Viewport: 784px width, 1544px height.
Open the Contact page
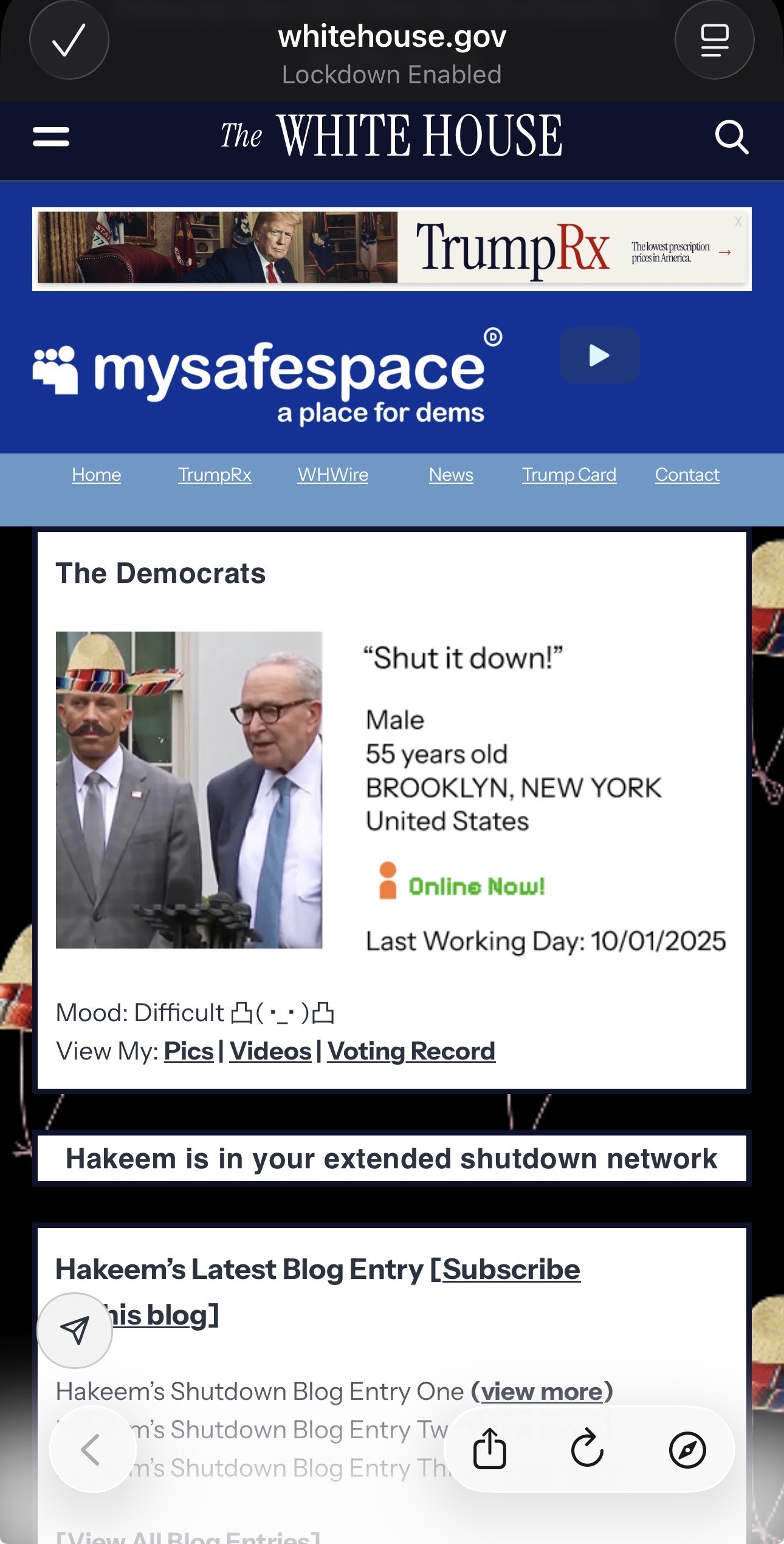point(687,475)
